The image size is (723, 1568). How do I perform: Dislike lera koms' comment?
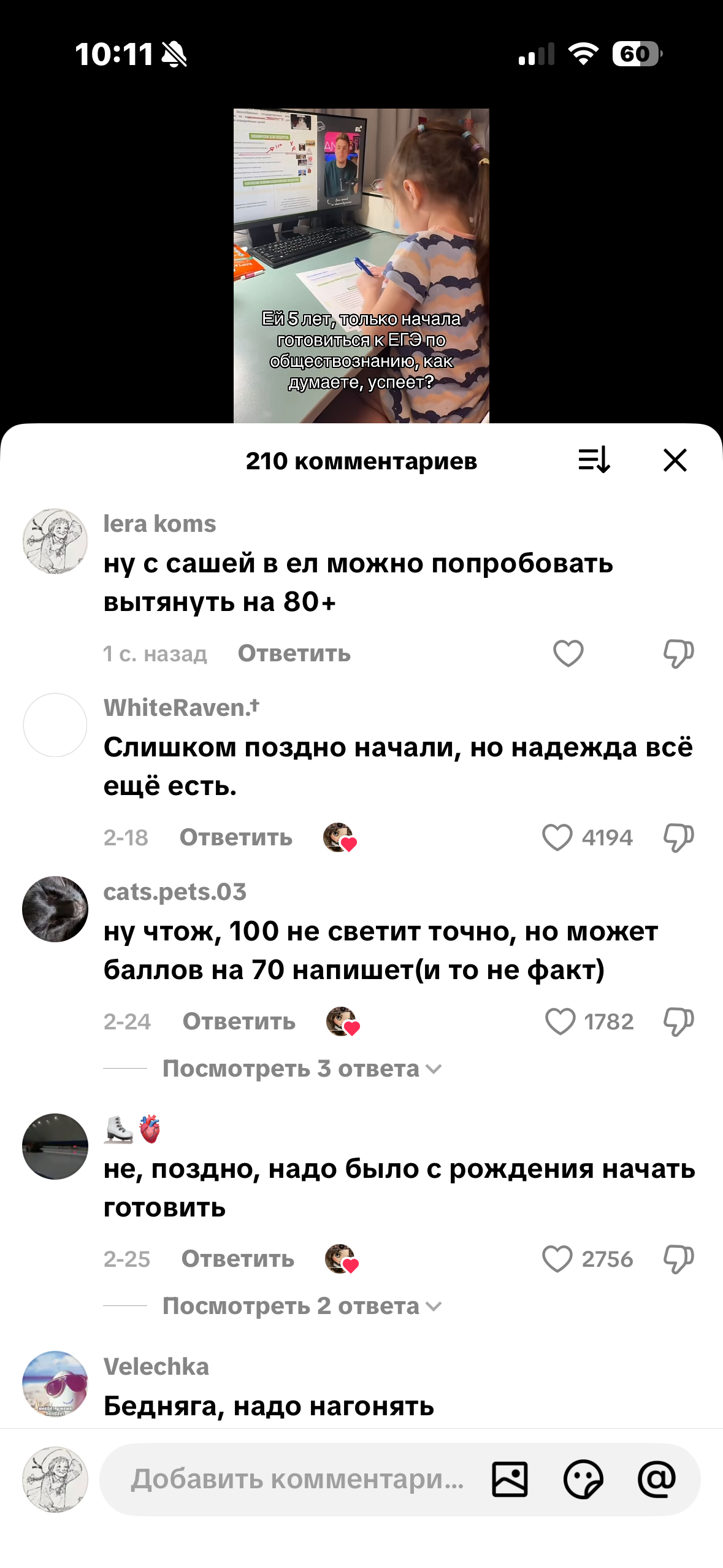click(x=678, y=653)
